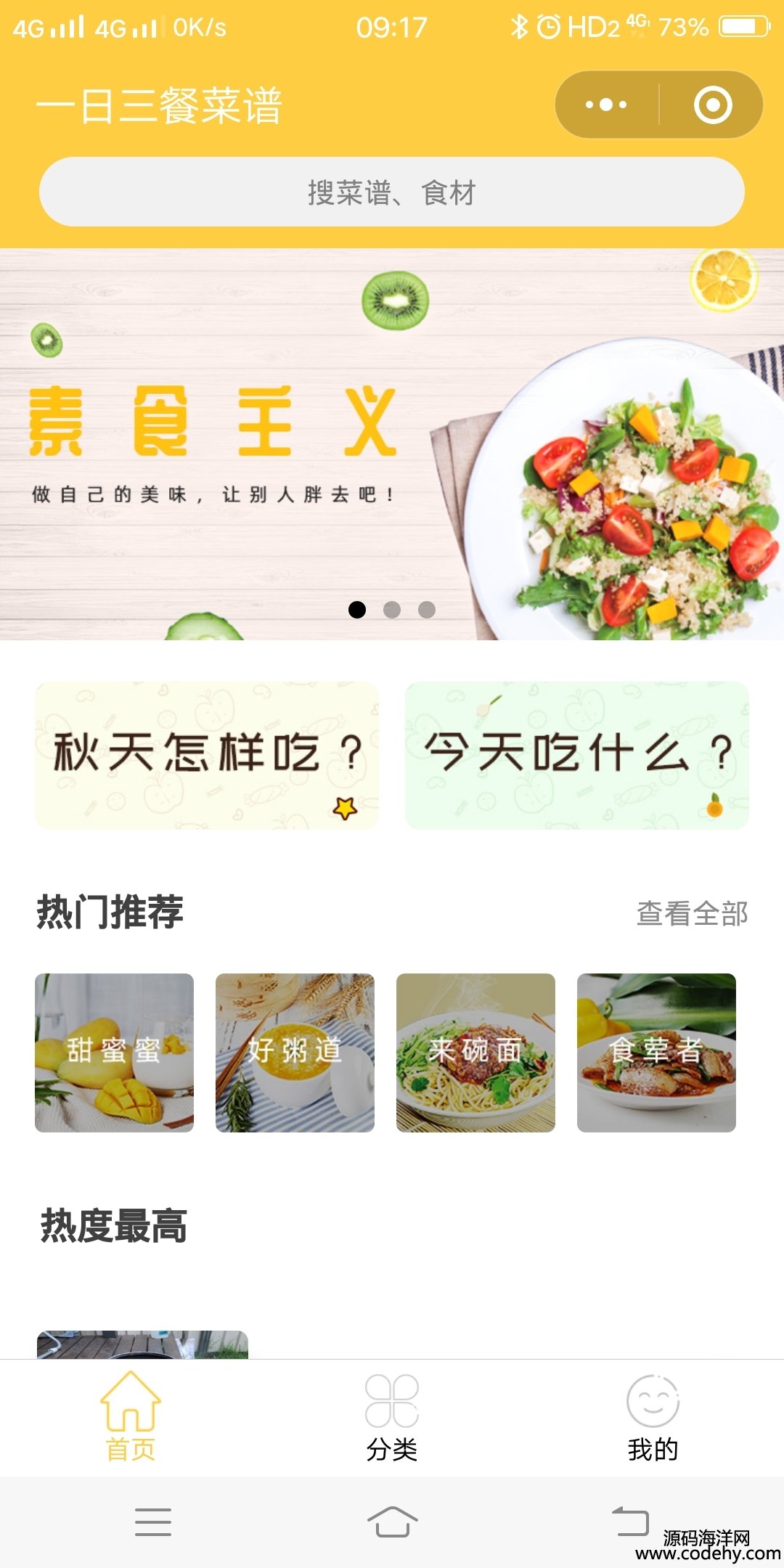This screenshot has height=1568, width=784.
Task: Open the 来碗面 recipe category
Action: 475,1053
